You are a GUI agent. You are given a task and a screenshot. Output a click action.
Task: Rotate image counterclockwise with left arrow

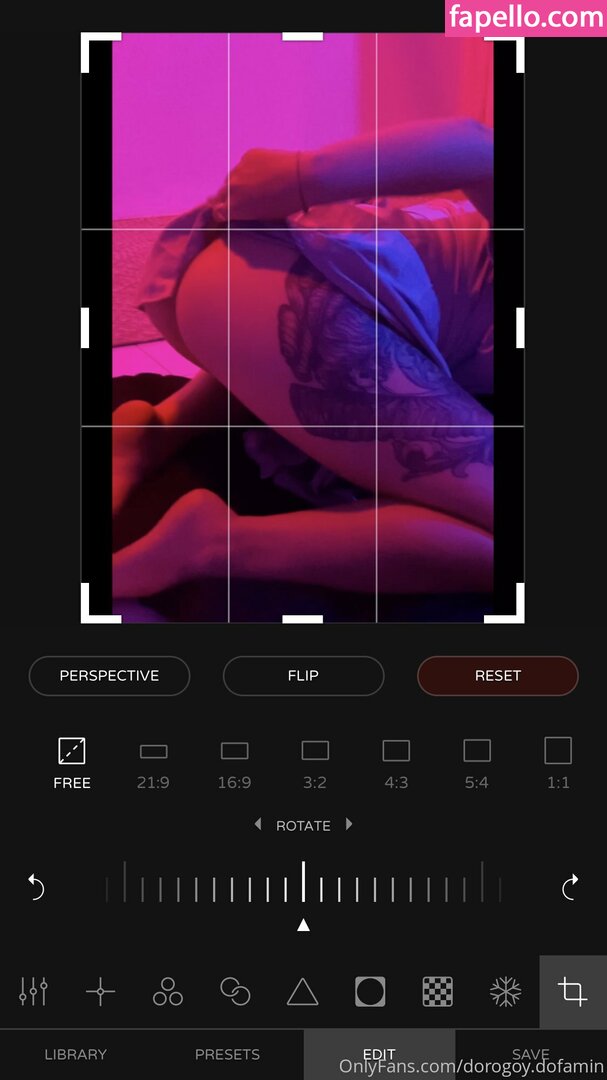click(x=36, y=887)
